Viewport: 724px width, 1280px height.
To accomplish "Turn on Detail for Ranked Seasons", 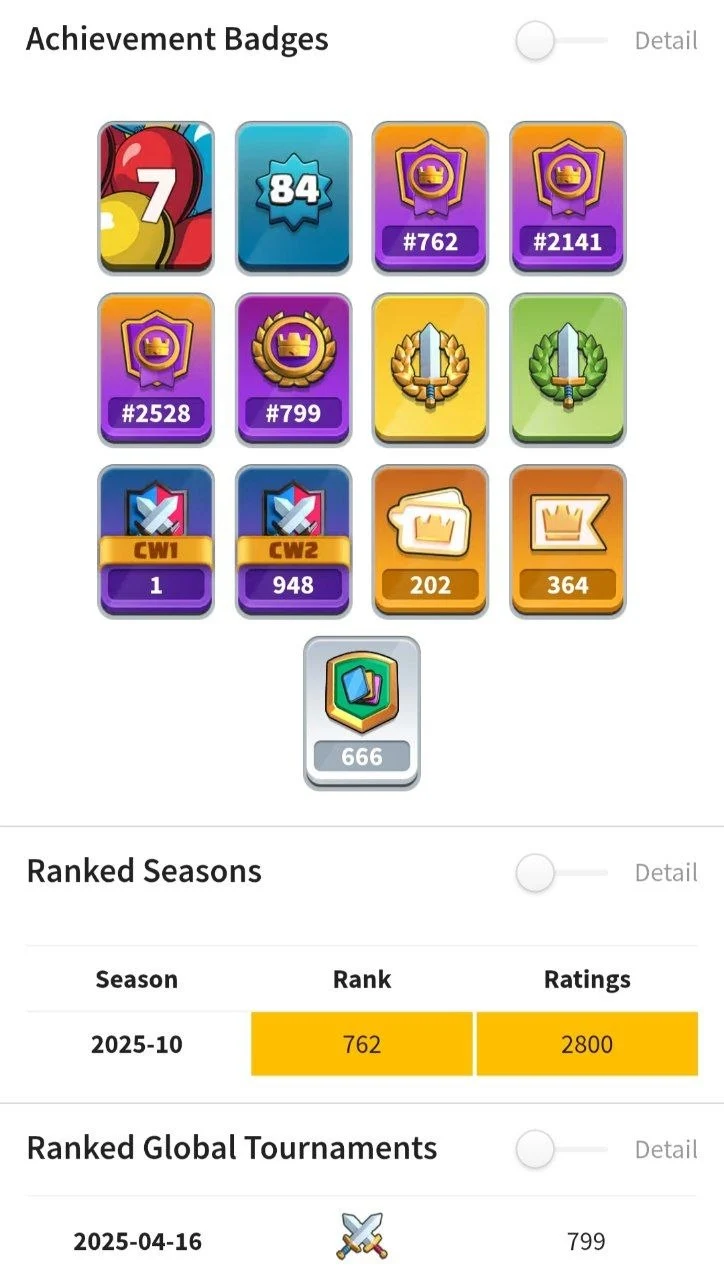I will 560,873.
